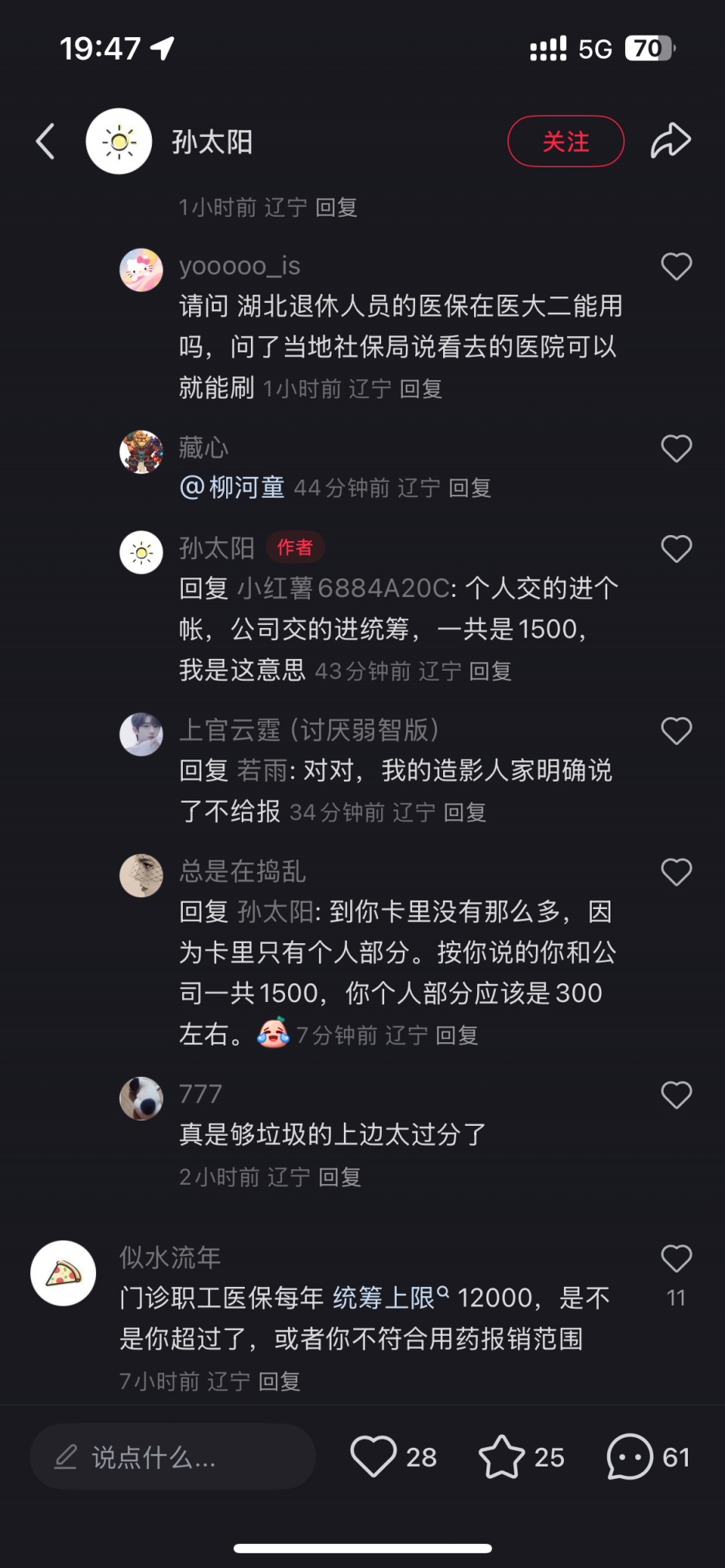
Task: Go back using the header arrow
Action: (x=46, y=142)
